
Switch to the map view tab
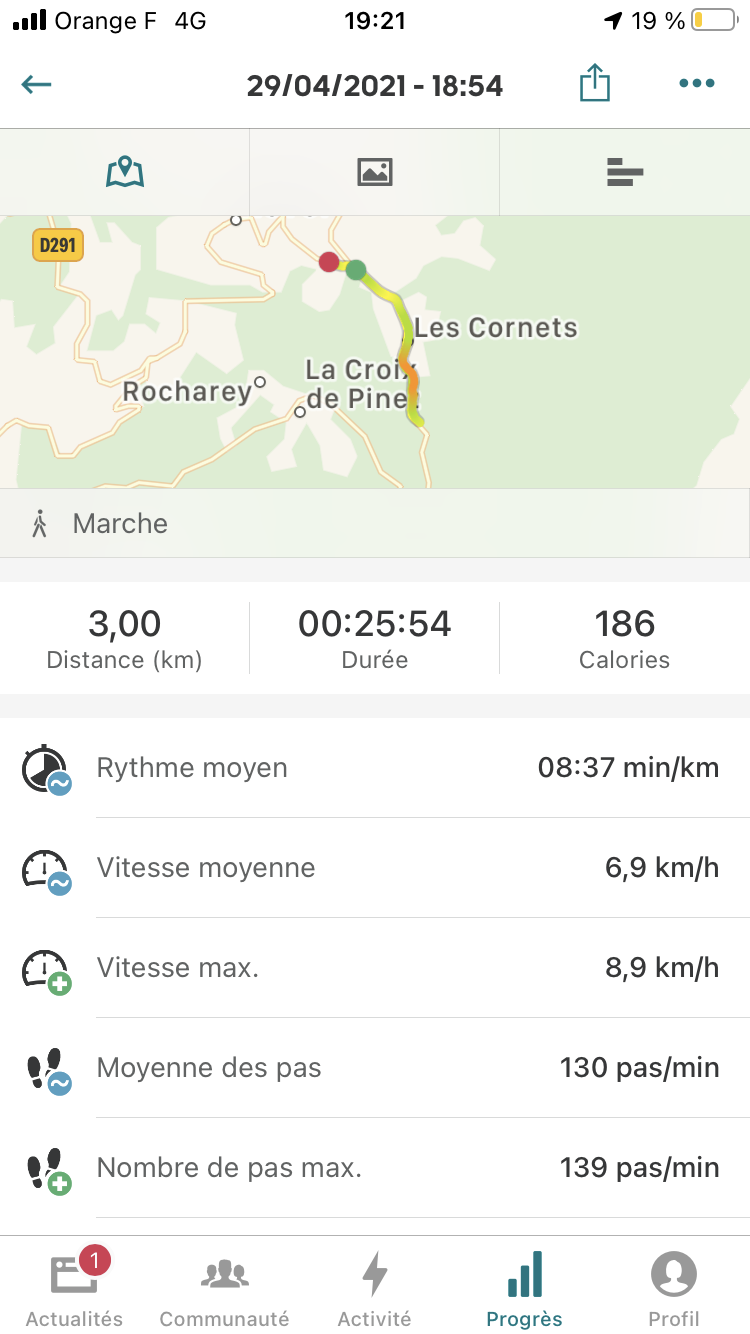point(125,172)
